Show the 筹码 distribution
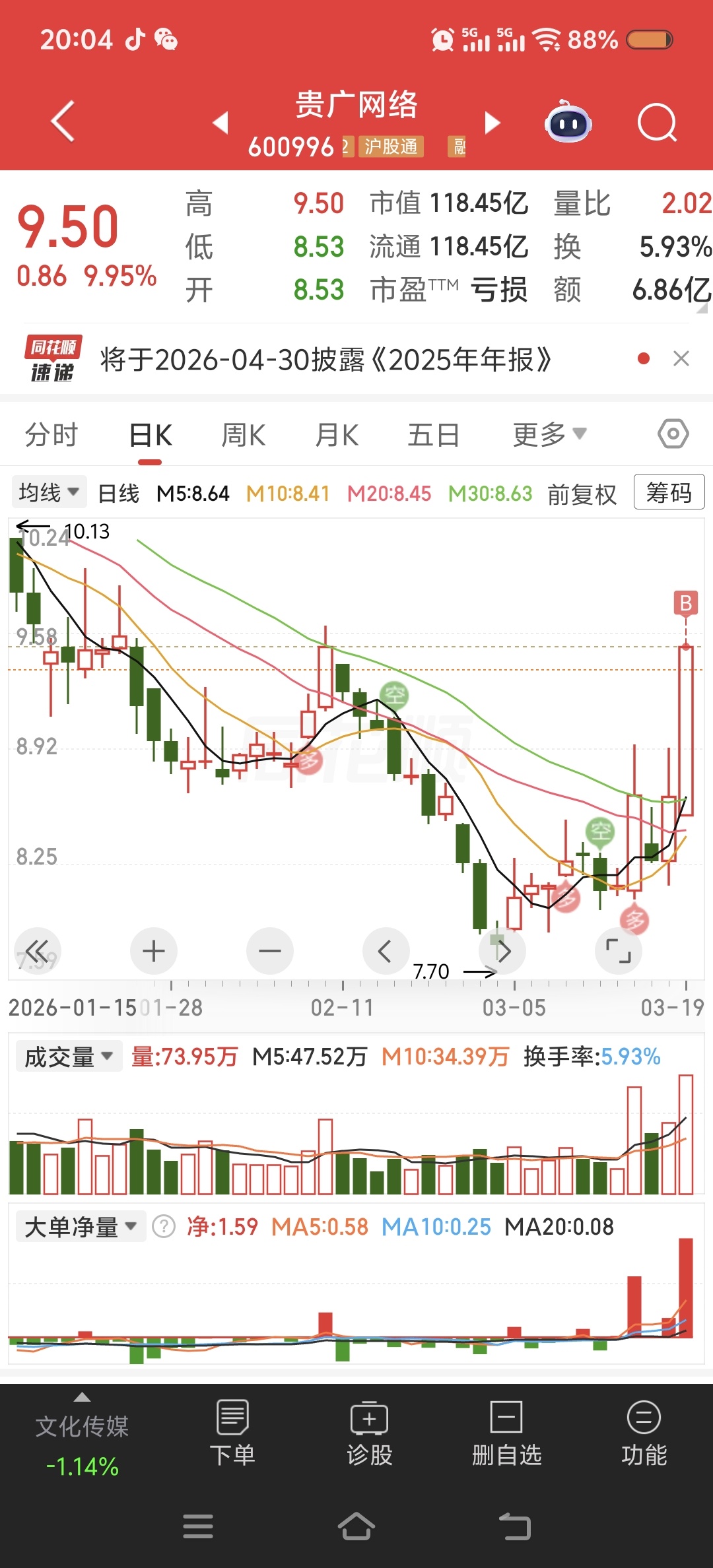Image resolution: width=713 pixels, height=1568 pixels. click(669, 492)
